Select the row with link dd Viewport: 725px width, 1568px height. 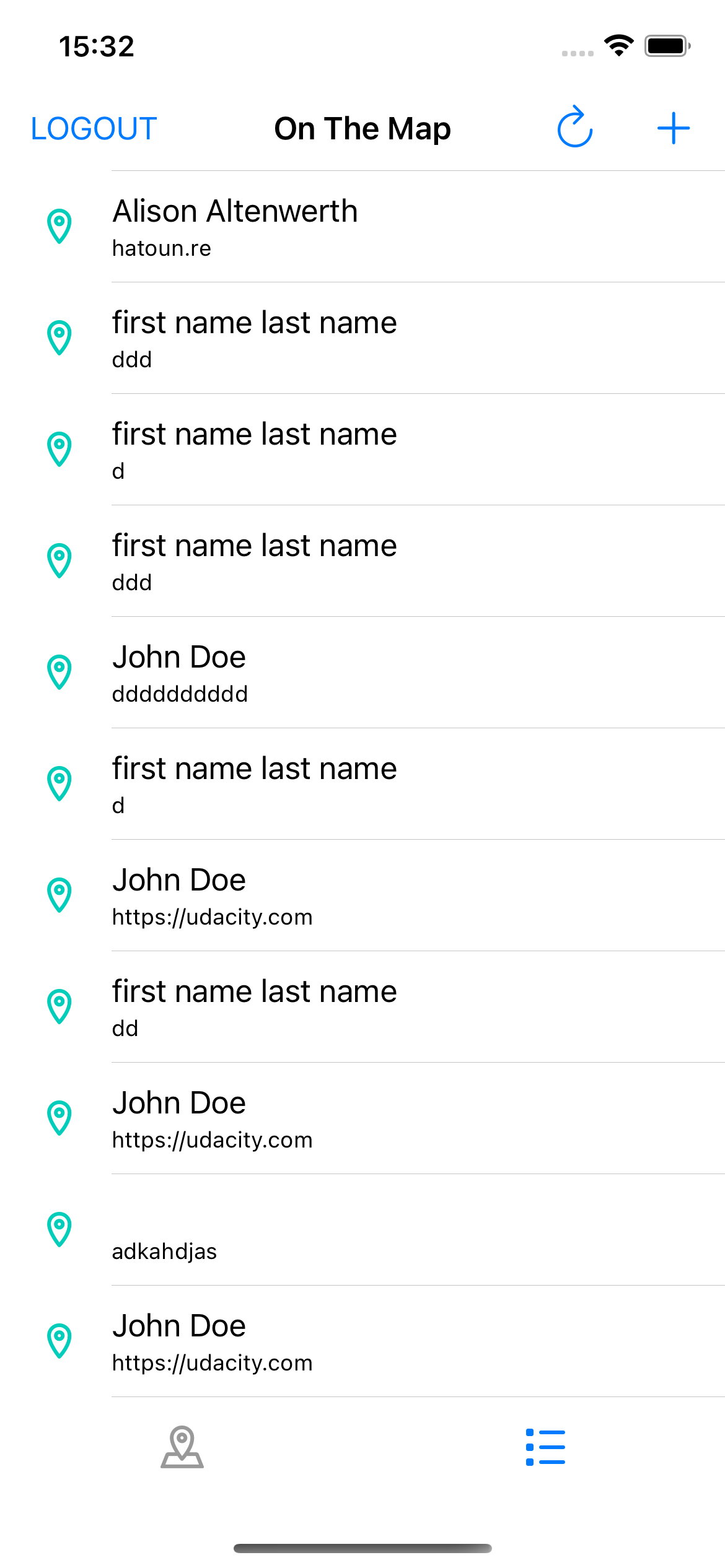point(362,1007)
